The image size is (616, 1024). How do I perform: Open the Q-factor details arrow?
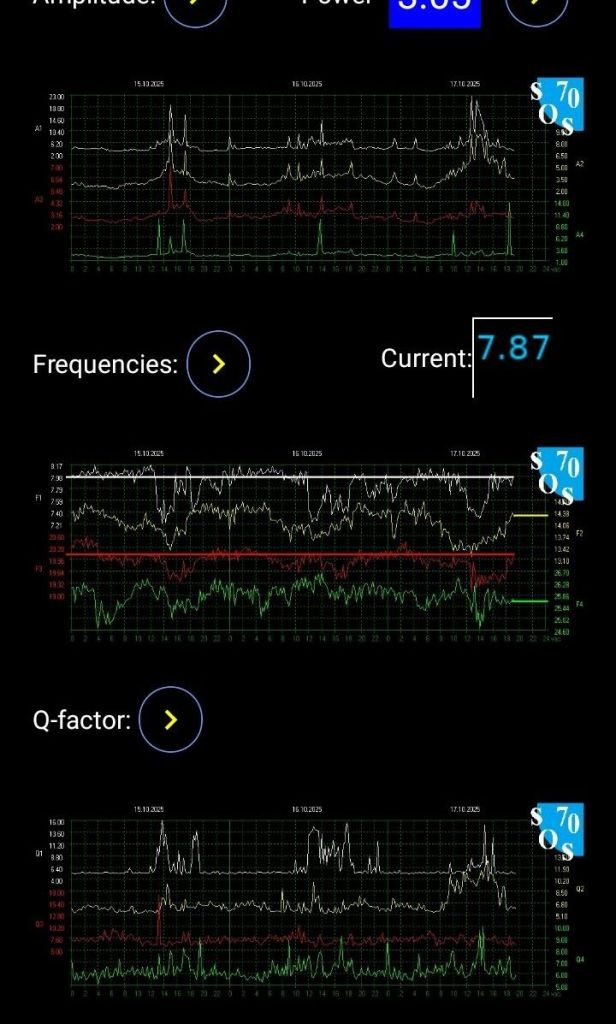(170, 719)
